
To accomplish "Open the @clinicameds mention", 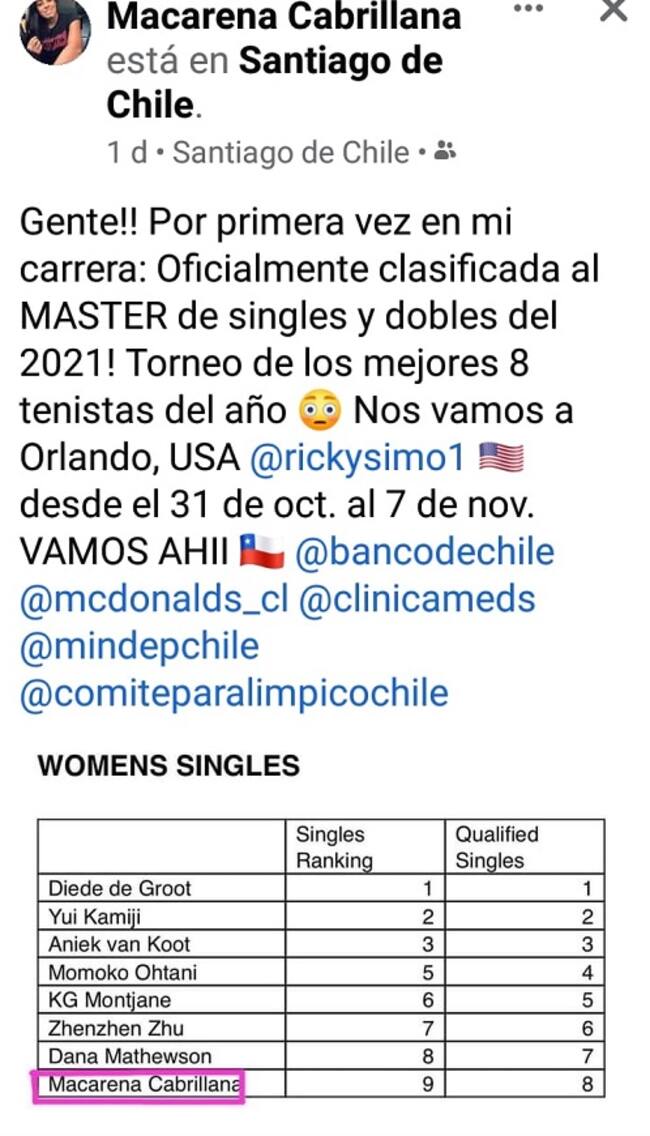I will click(416, 599).
